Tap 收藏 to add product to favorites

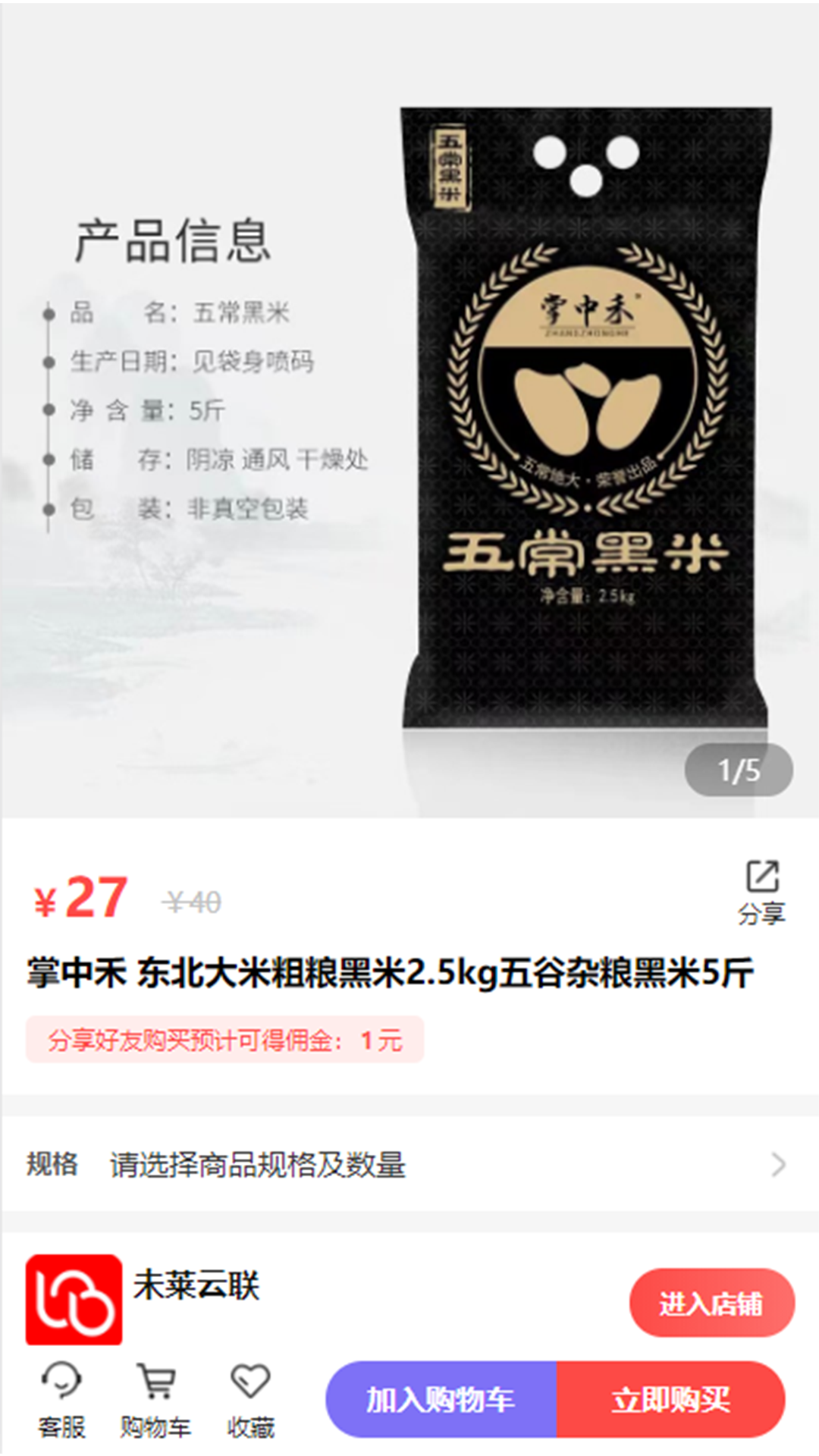251,1399
